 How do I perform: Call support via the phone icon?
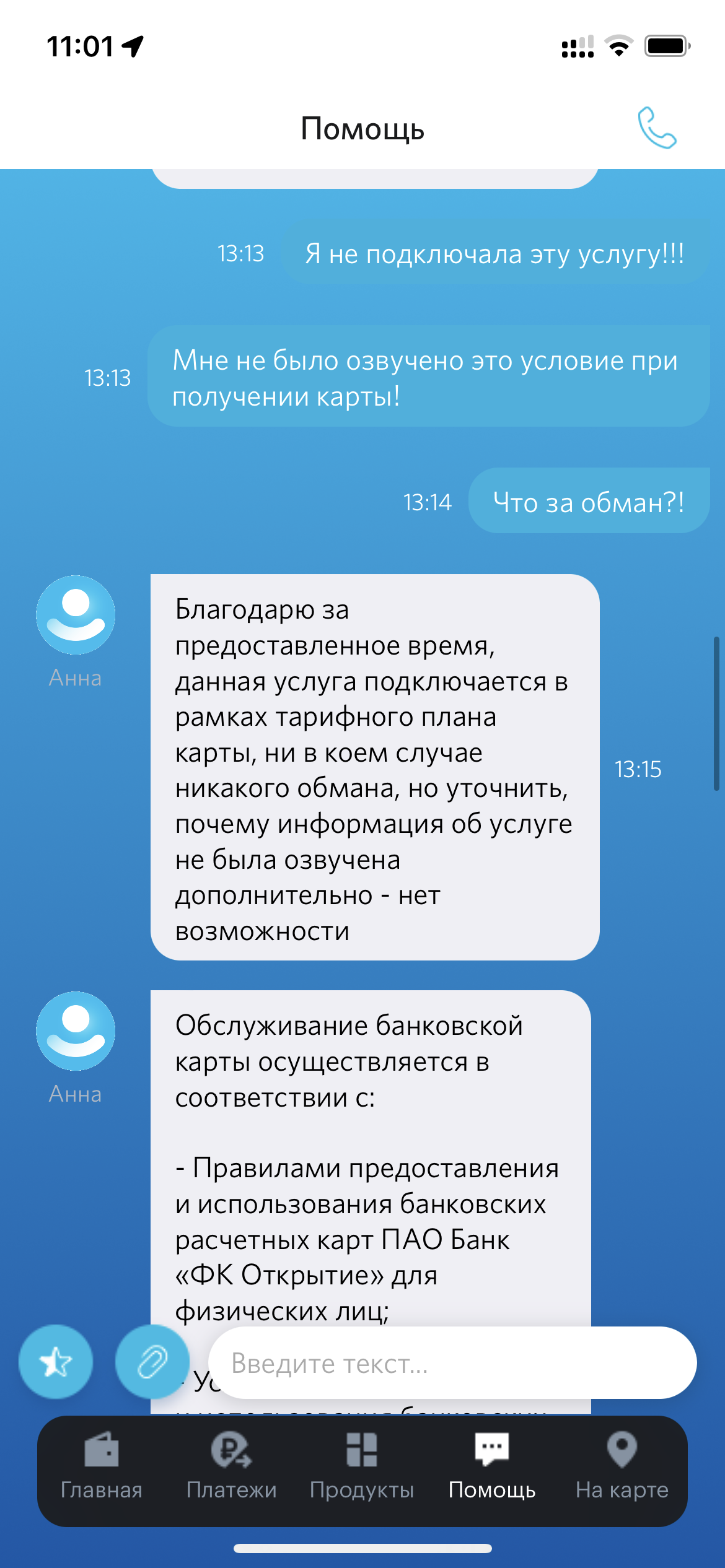point(657,128)
